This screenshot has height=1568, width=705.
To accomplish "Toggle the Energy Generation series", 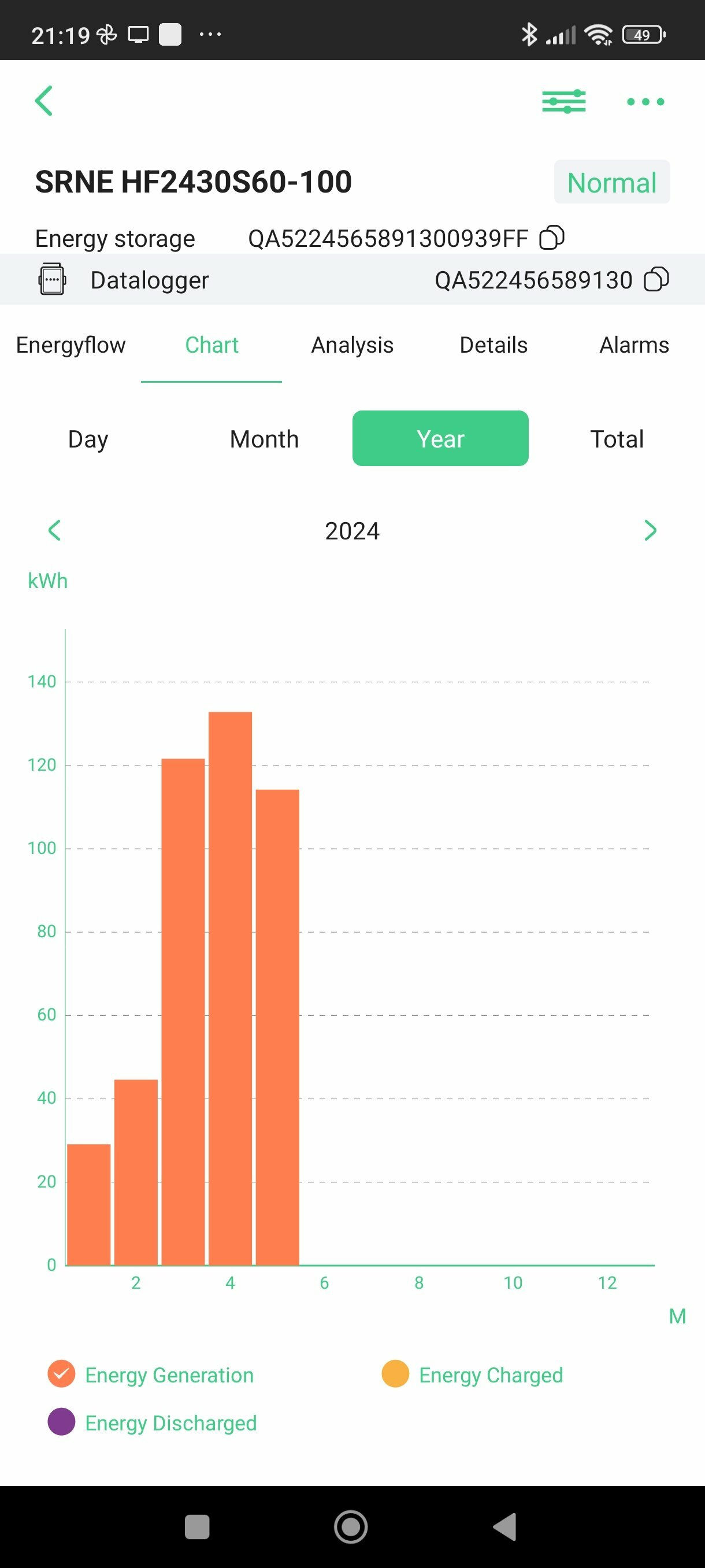I will coord(150,1374).
